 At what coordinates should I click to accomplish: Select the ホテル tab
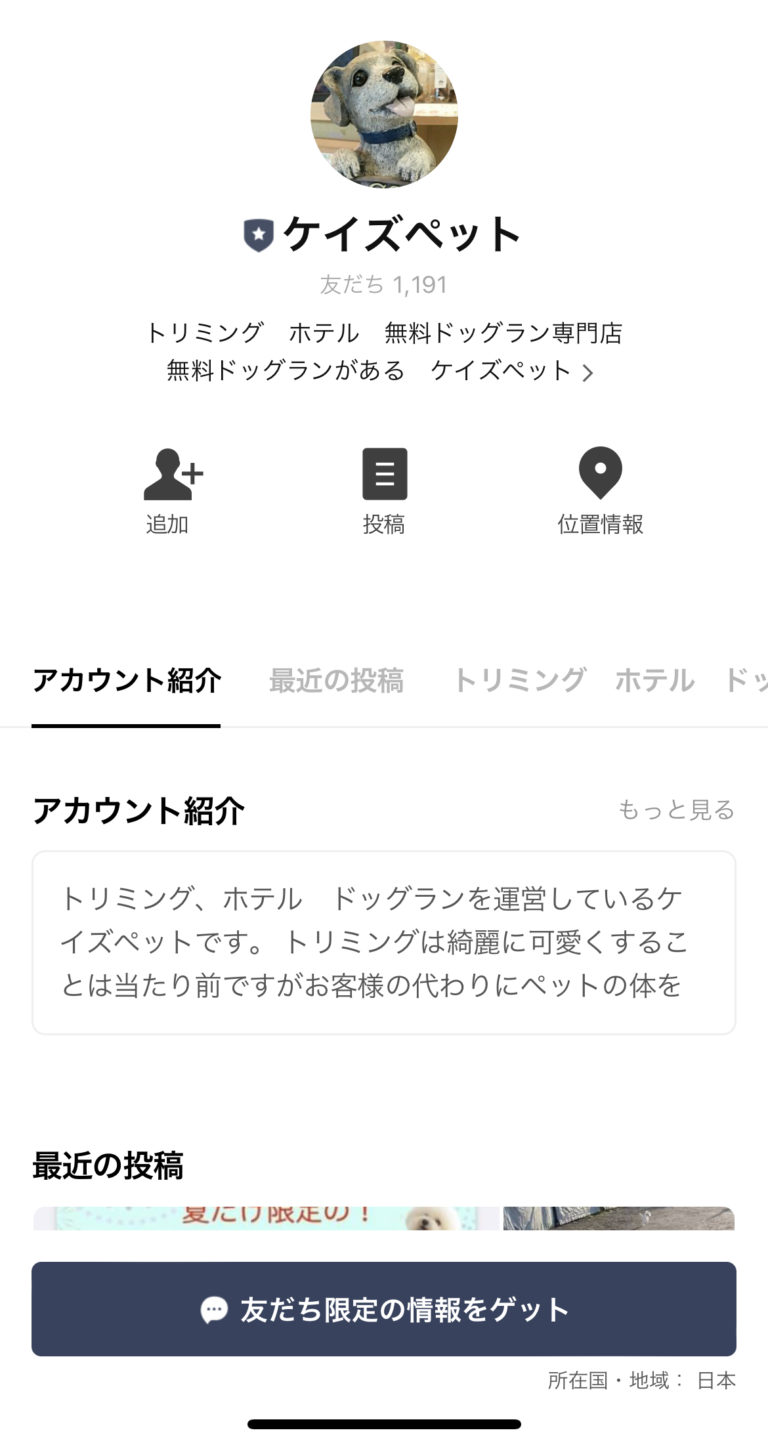click(x=654, y=680)
